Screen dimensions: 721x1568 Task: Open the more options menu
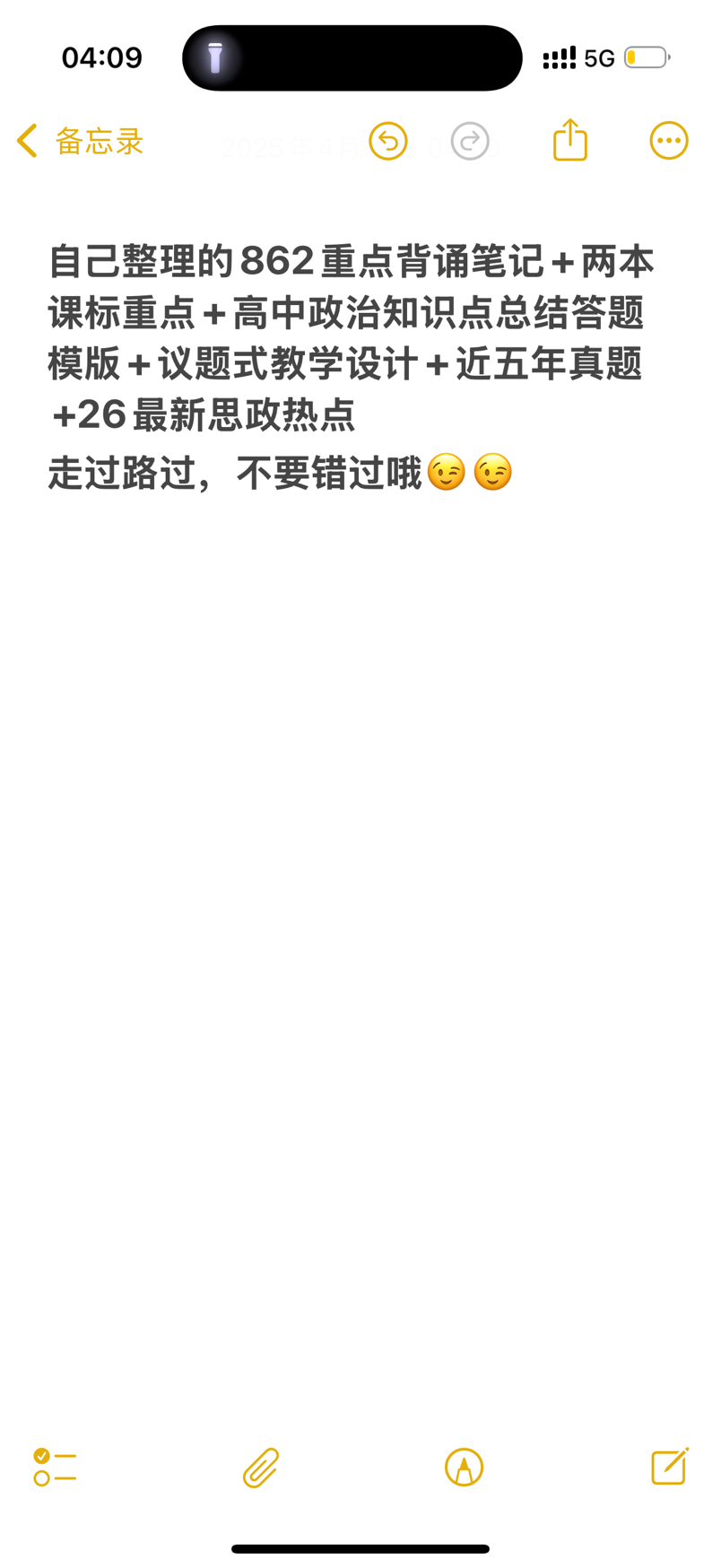click(669, 141)
